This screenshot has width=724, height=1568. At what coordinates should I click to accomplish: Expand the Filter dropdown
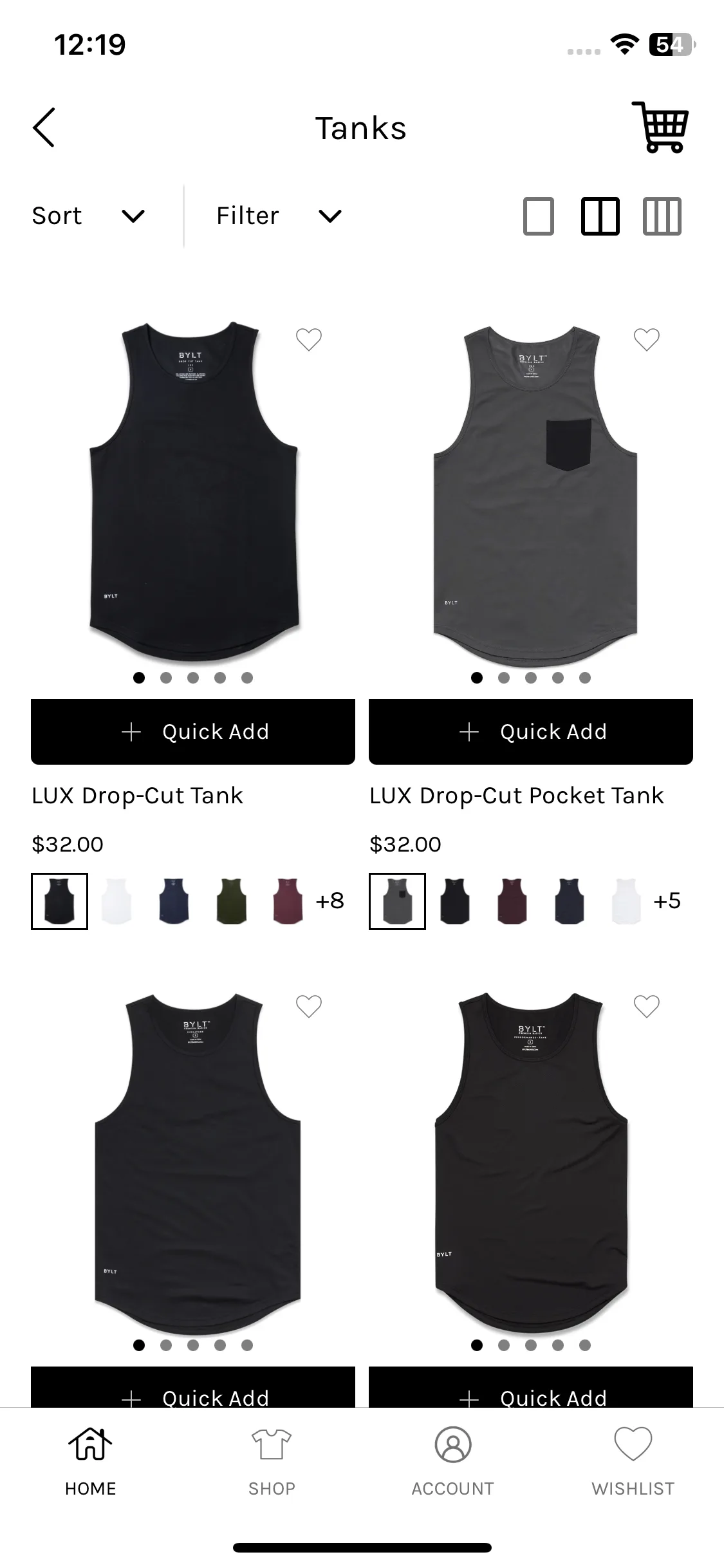279,216
